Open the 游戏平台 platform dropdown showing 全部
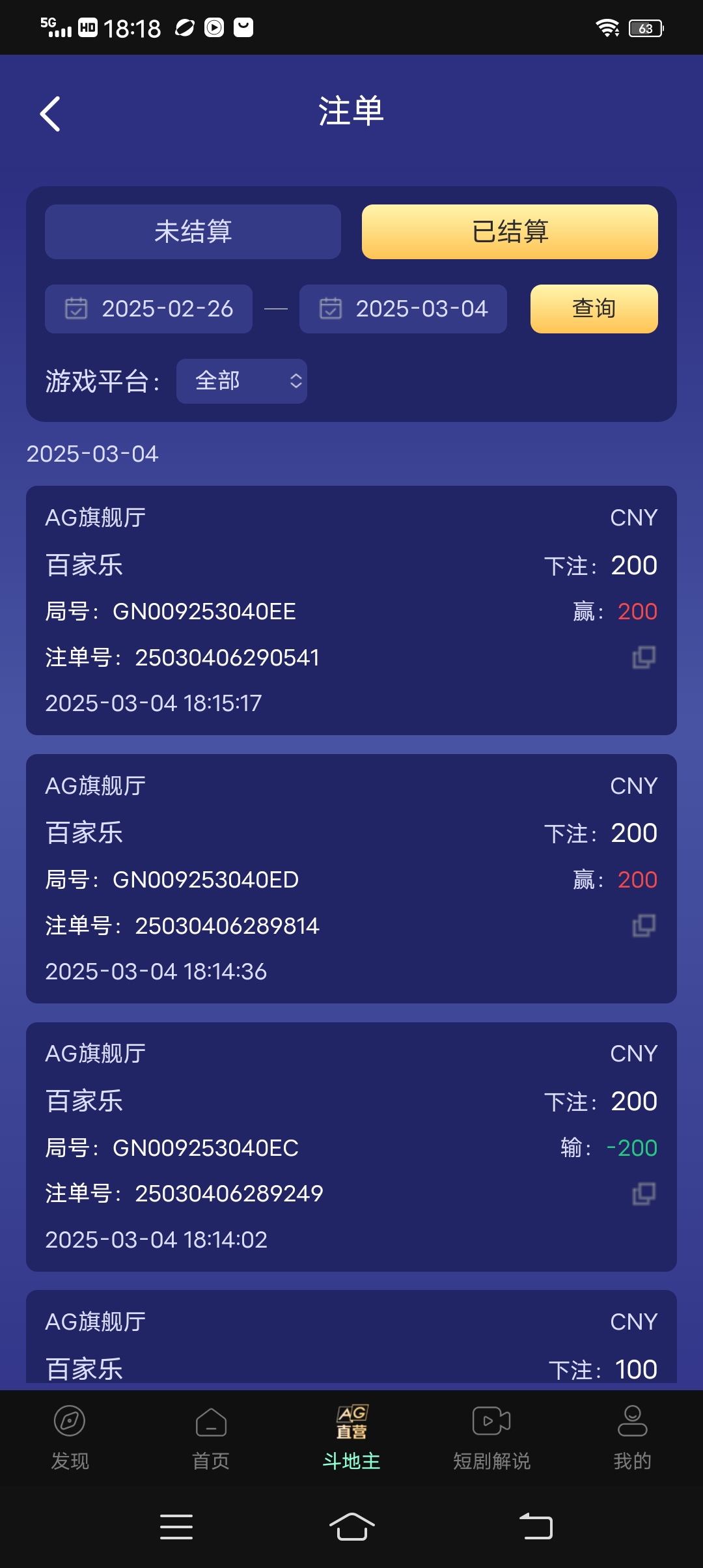Screen dimensions: 703x1568 (x=241, y=381)
